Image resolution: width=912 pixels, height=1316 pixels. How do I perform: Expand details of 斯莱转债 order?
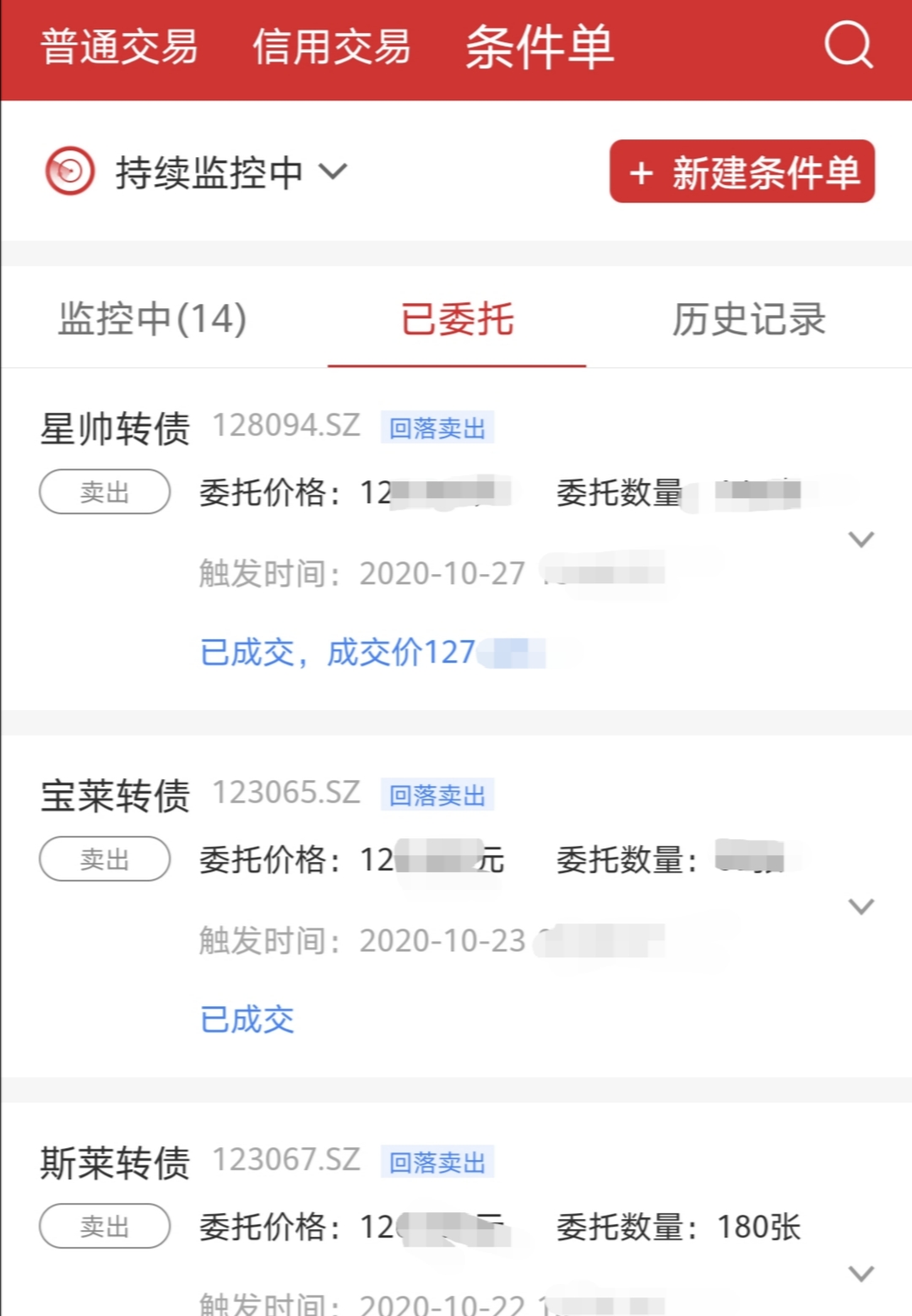point(861,1275)
